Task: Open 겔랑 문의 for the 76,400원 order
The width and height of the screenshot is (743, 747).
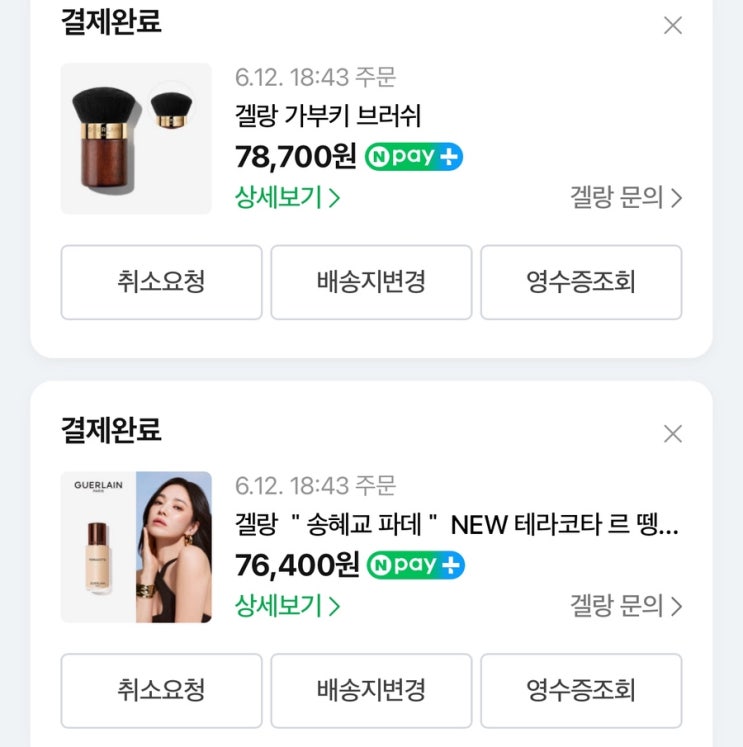Action: tap(626, 605)
